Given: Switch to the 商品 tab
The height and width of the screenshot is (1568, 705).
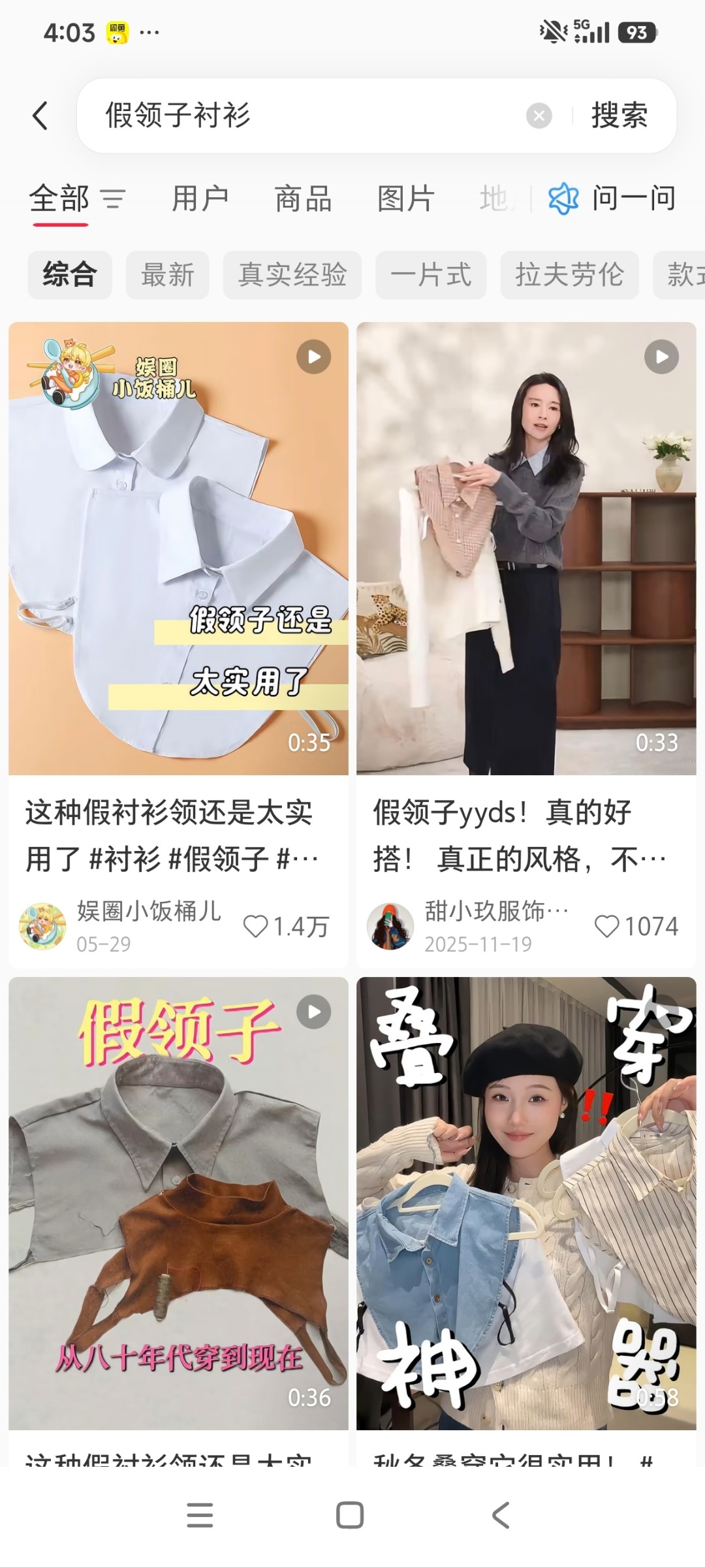Looking at the screenshot, I should pyautogui.click(x=303, y=199).
